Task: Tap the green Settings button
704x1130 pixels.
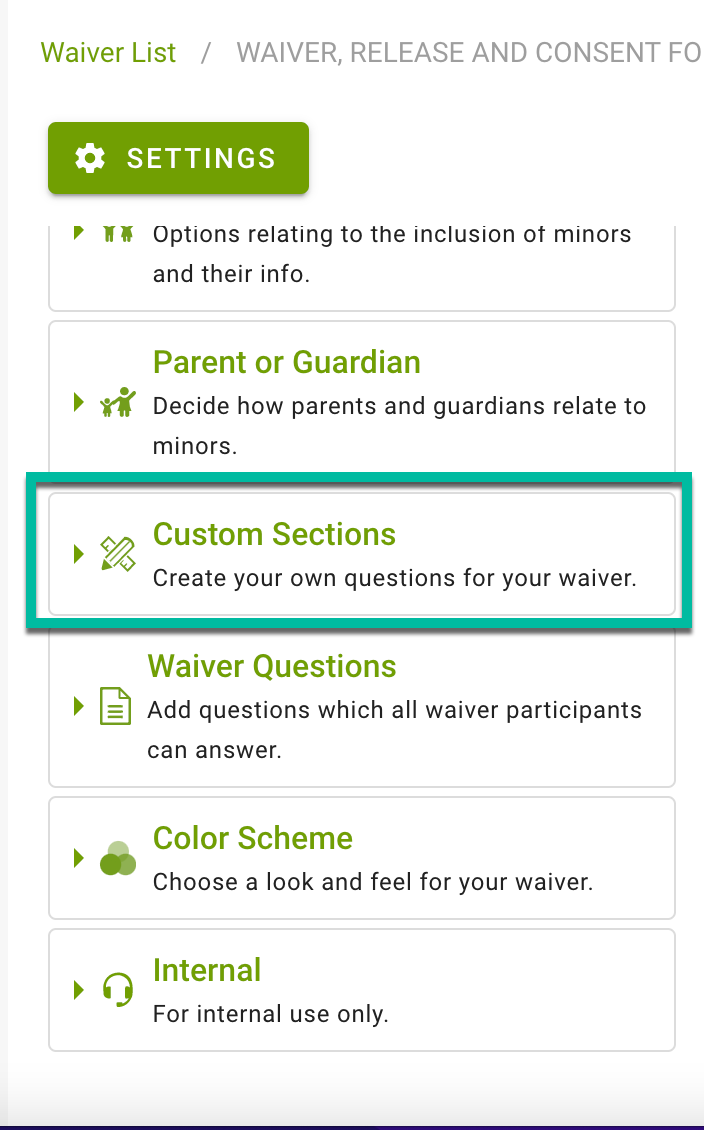Action: tap(179, 158)
